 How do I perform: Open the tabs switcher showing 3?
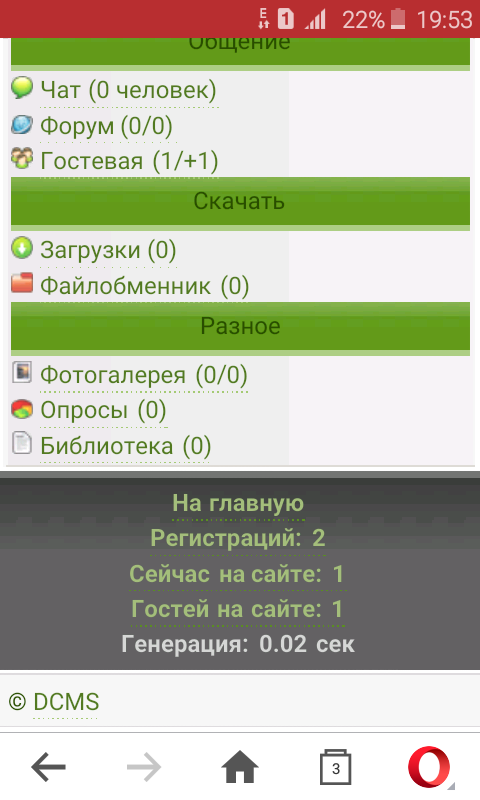[336, 767]
